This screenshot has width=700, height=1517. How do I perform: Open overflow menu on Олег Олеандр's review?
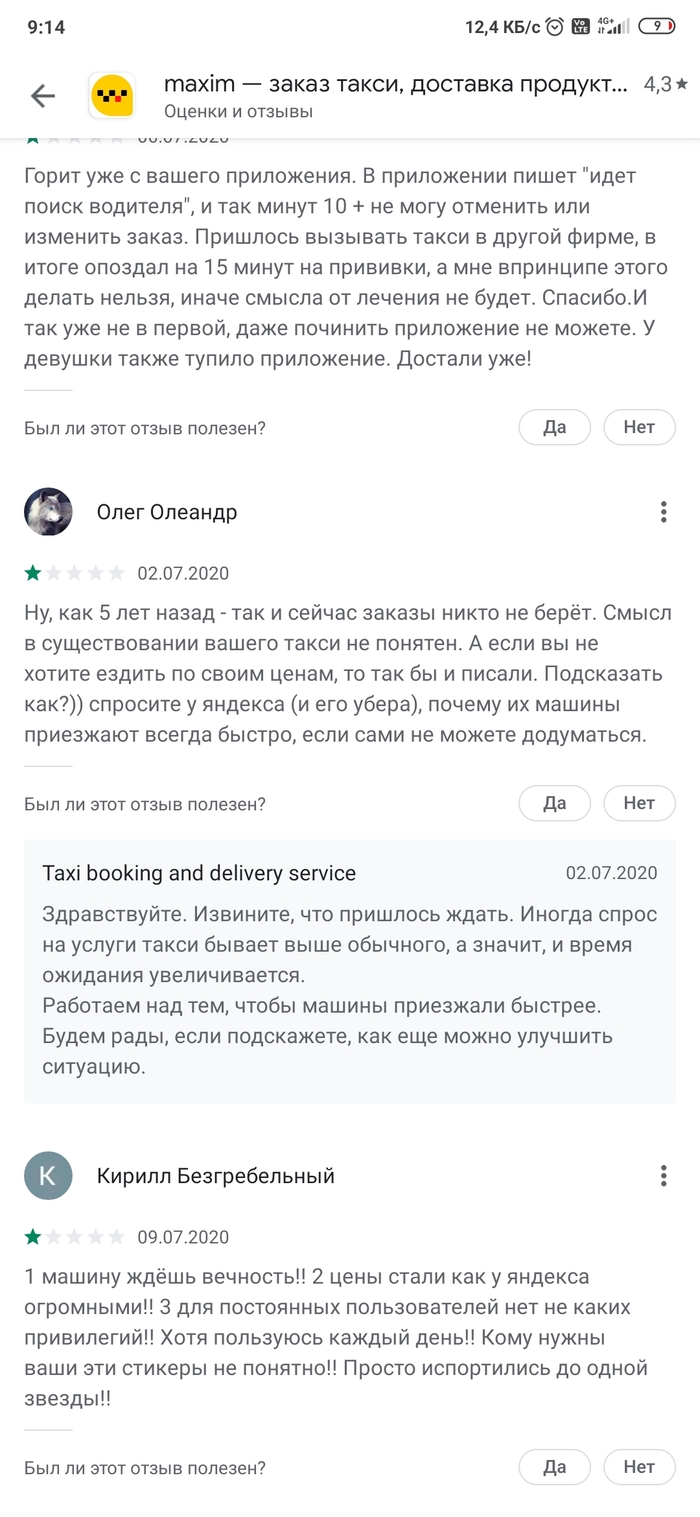coord(663,512)
